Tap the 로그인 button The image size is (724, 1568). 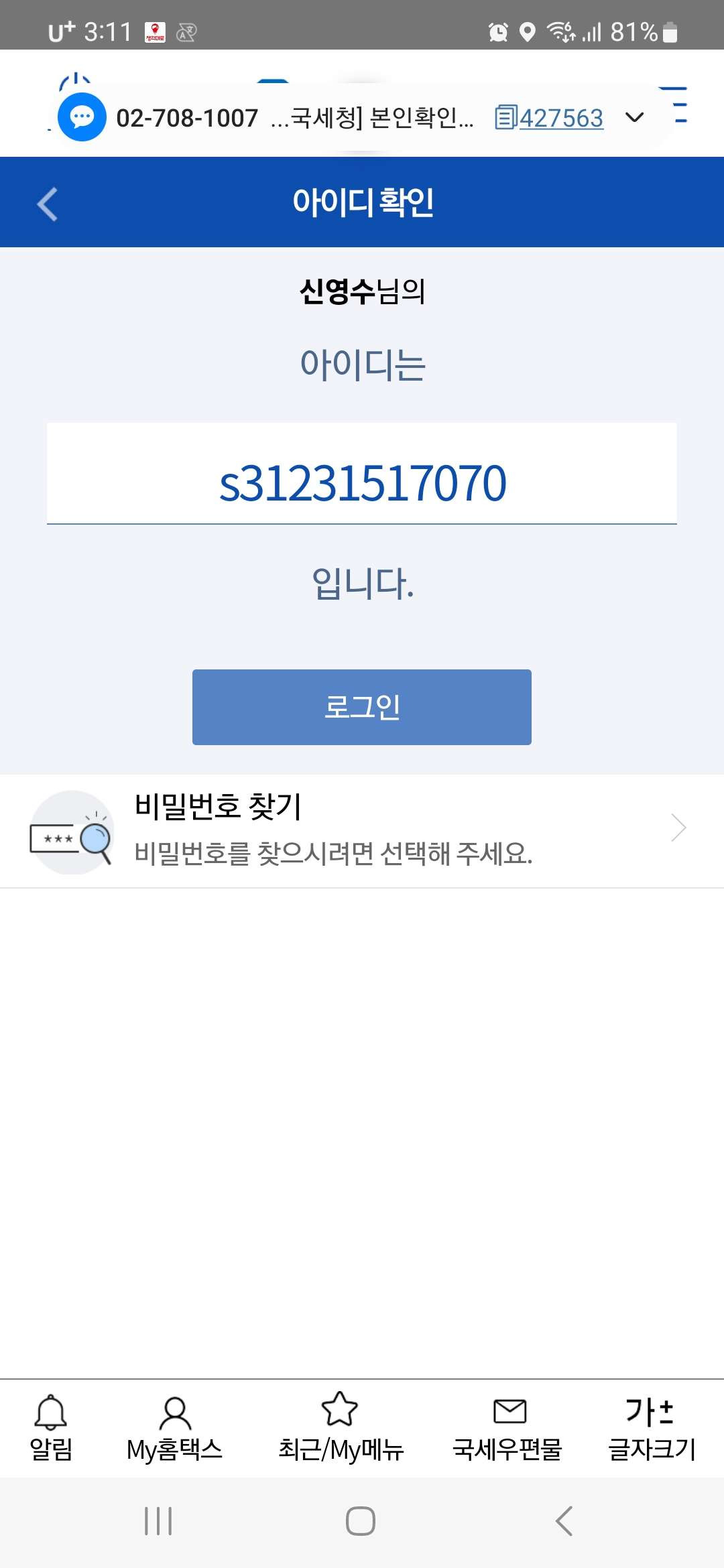[x=362, y=707]
